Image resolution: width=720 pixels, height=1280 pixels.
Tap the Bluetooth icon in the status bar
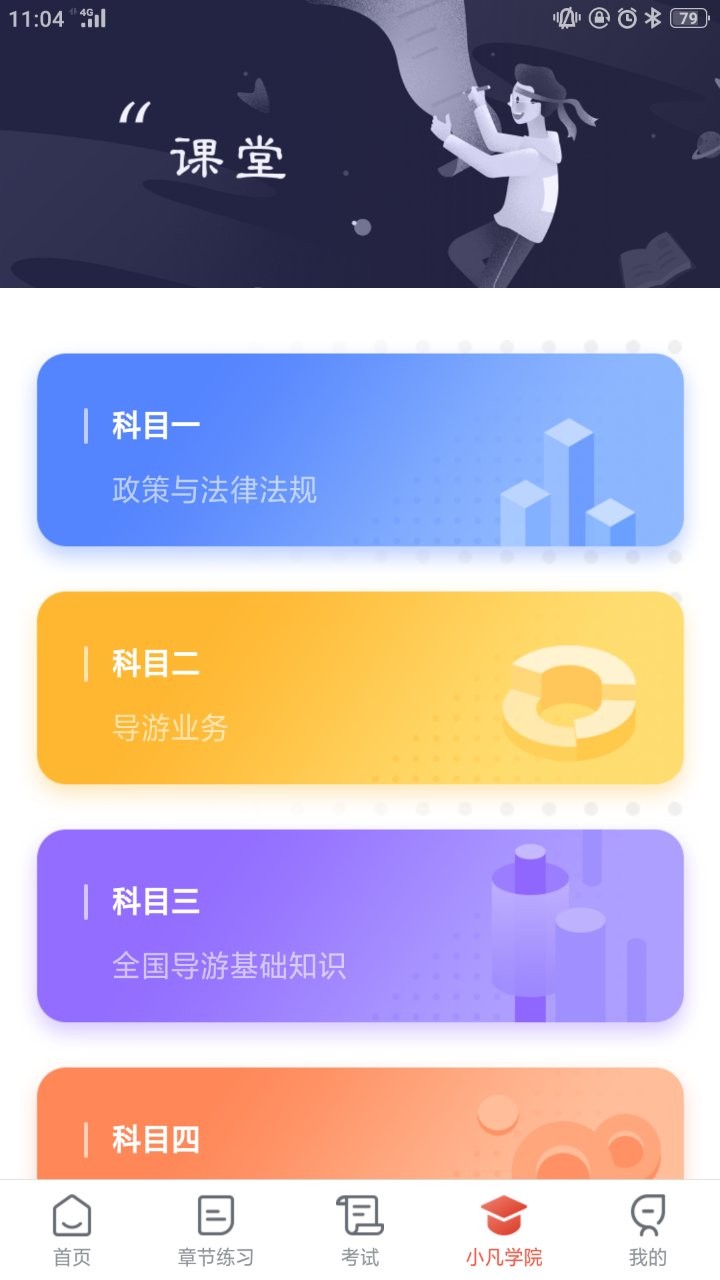pos(655,16)
